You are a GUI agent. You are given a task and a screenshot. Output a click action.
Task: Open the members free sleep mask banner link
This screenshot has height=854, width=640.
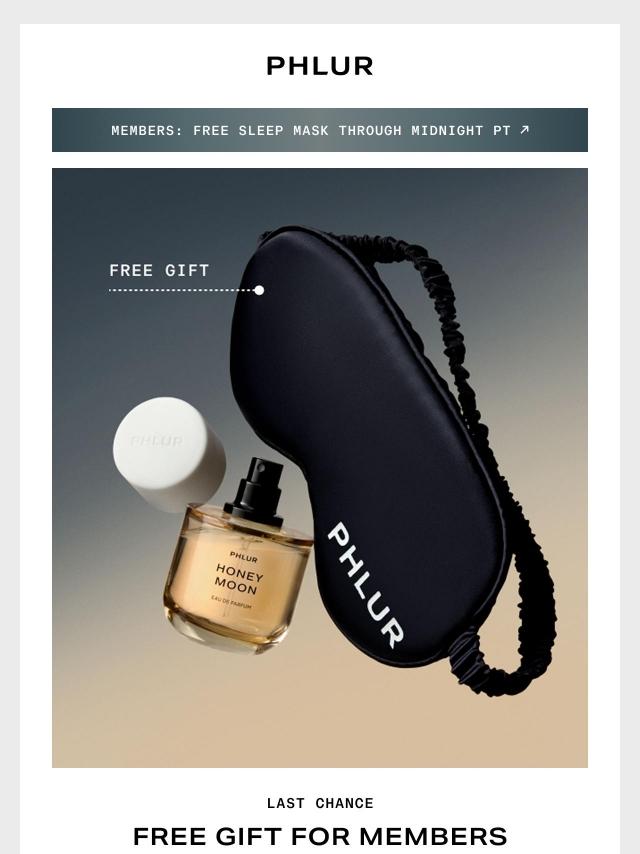click(320, 130)
